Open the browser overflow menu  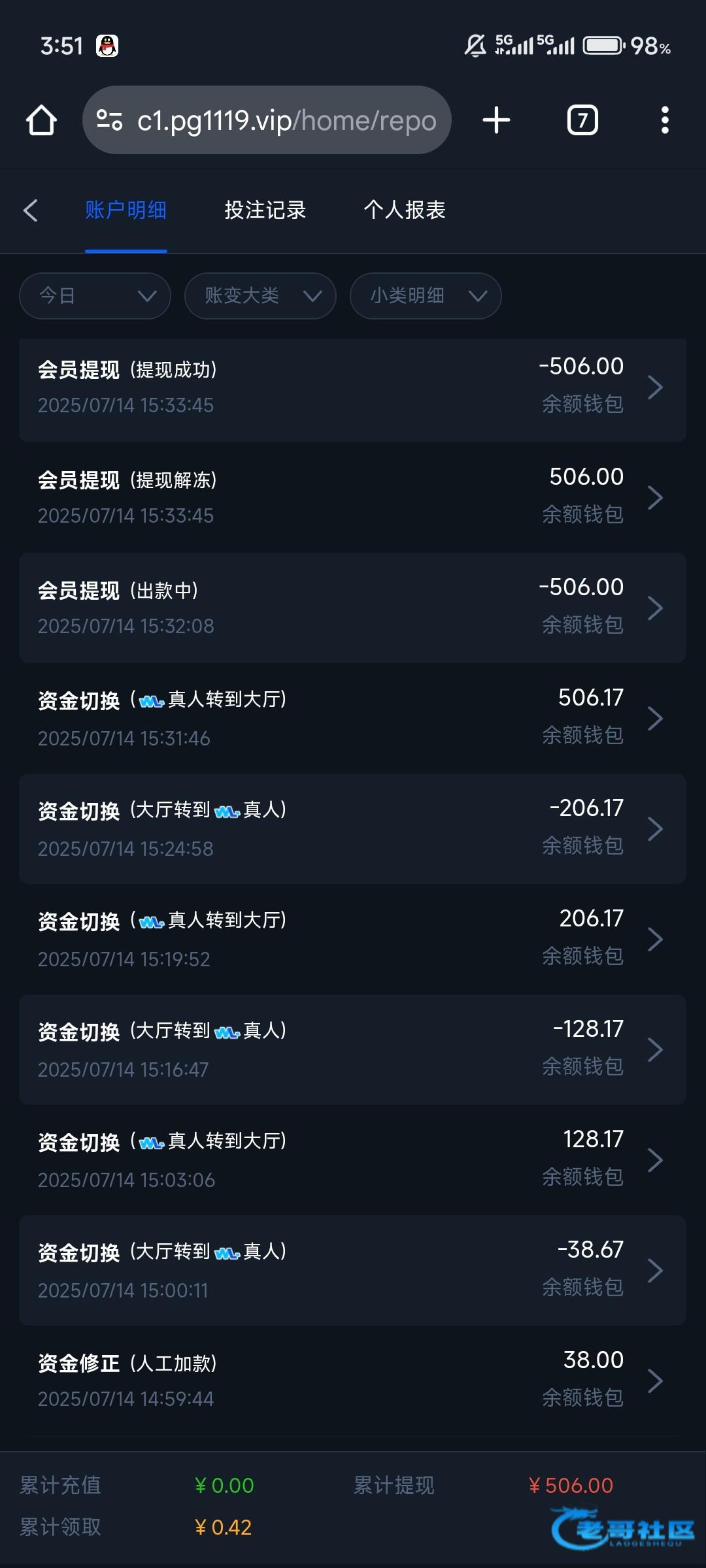pos(665,120)
